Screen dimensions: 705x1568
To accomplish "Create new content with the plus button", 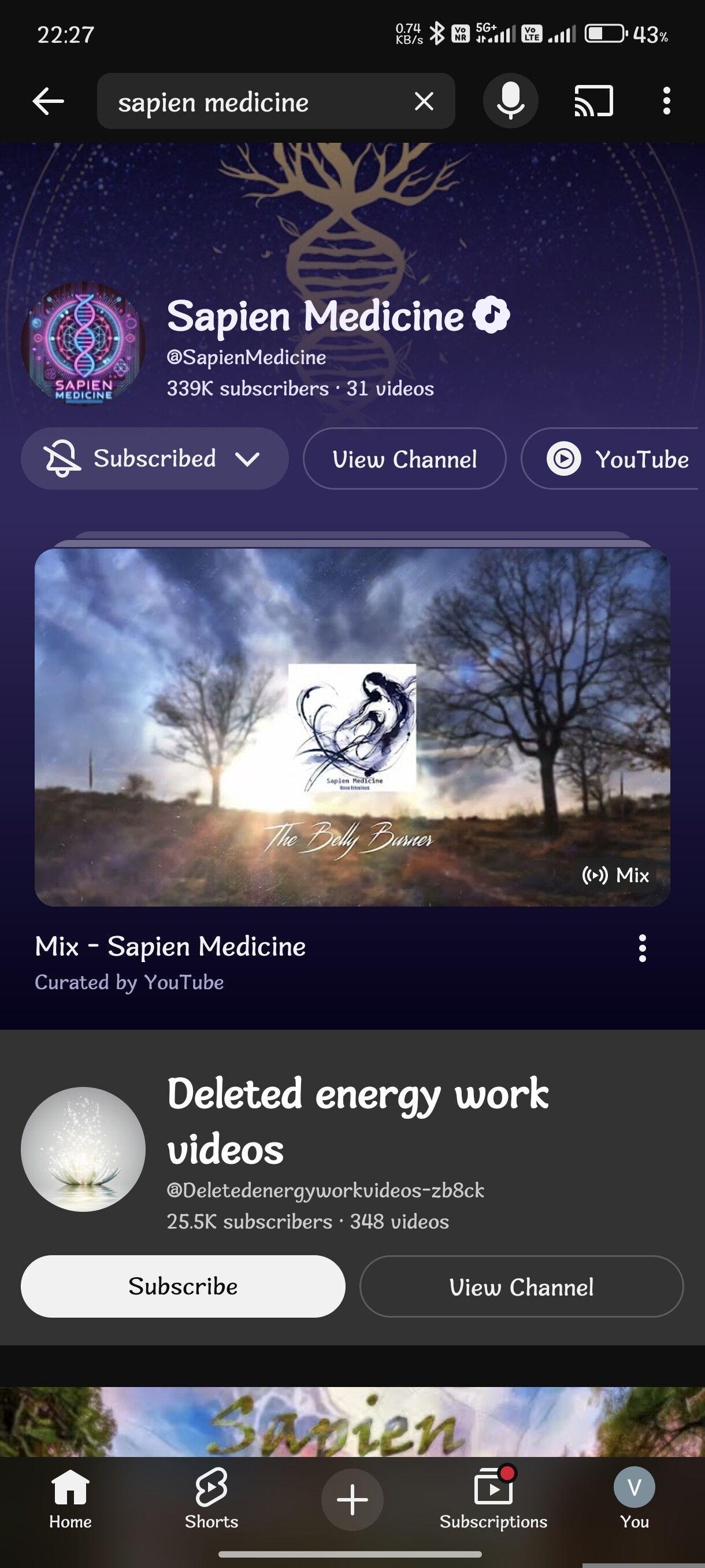I will [352, 1499].
